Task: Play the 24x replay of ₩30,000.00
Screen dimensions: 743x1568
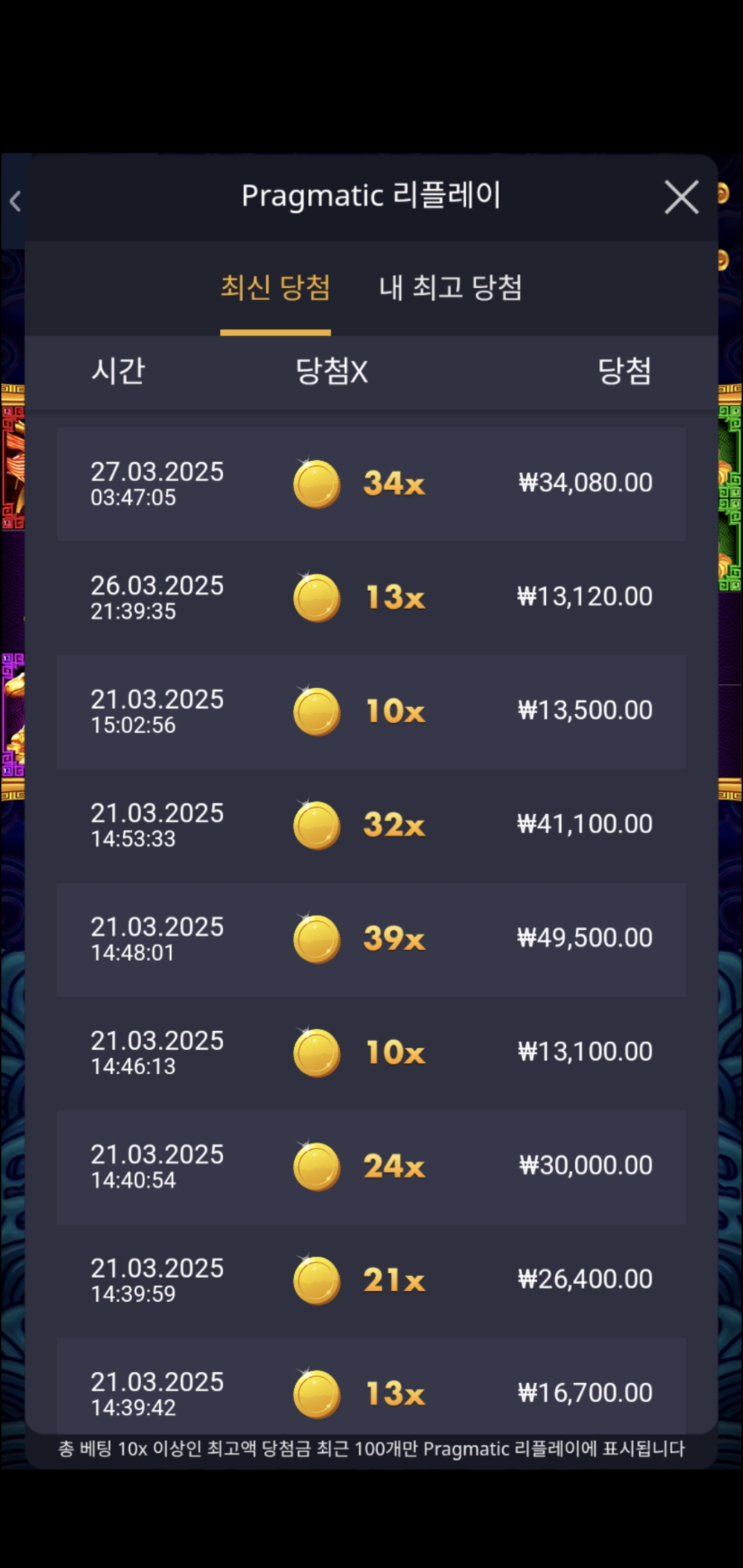Action: 371,1167
